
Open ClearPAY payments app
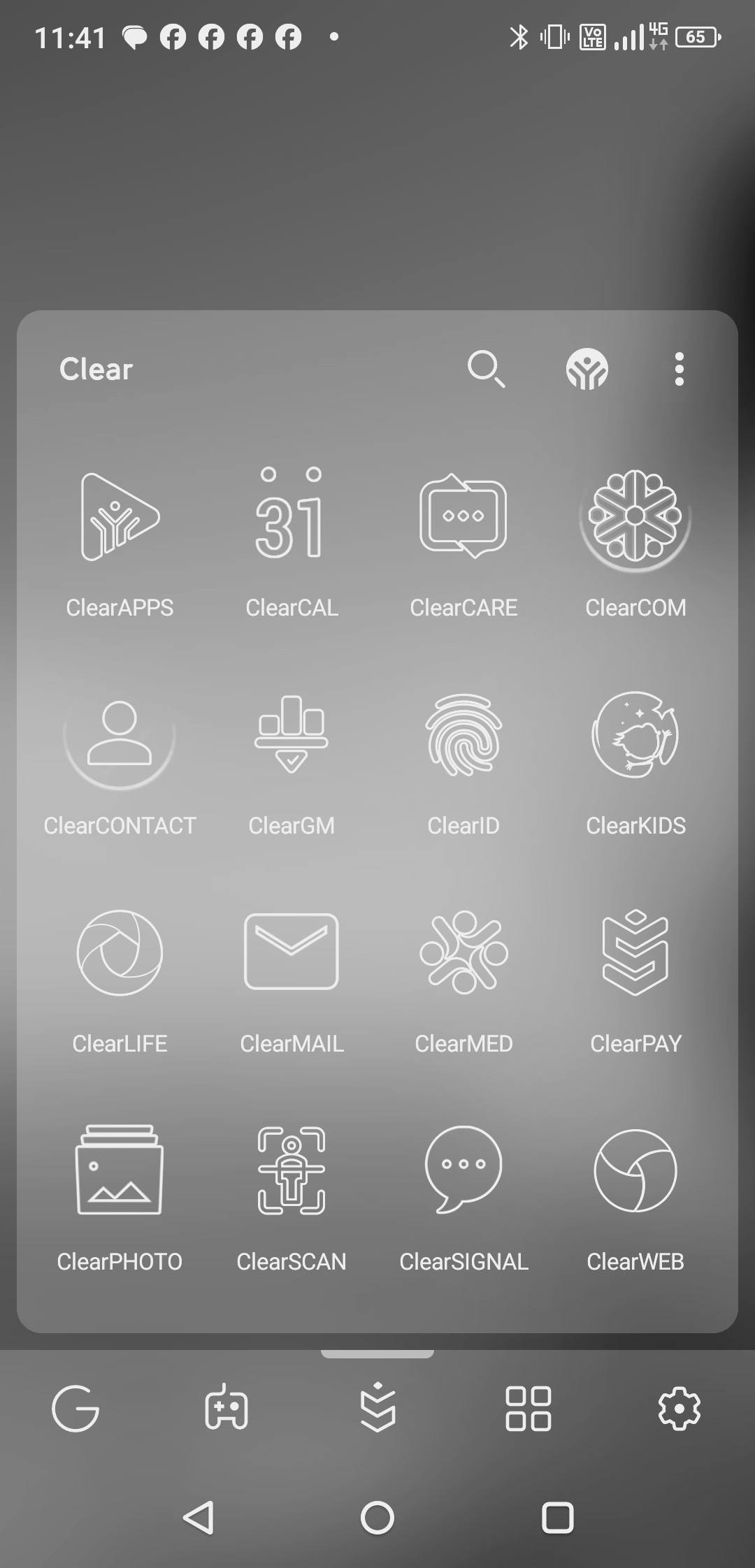point(635,954)
